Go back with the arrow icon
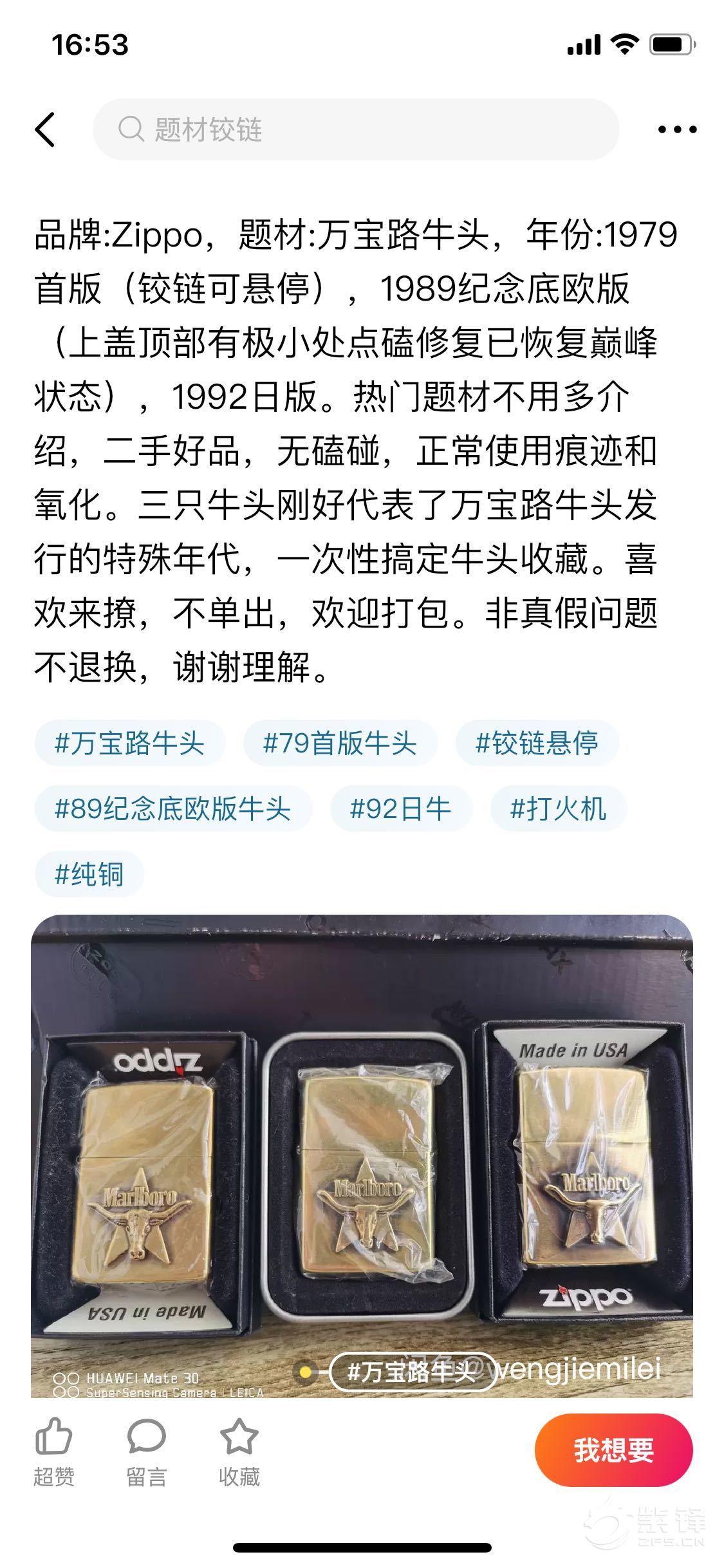Screen dimensions: 724x1568 pos(45,129)
